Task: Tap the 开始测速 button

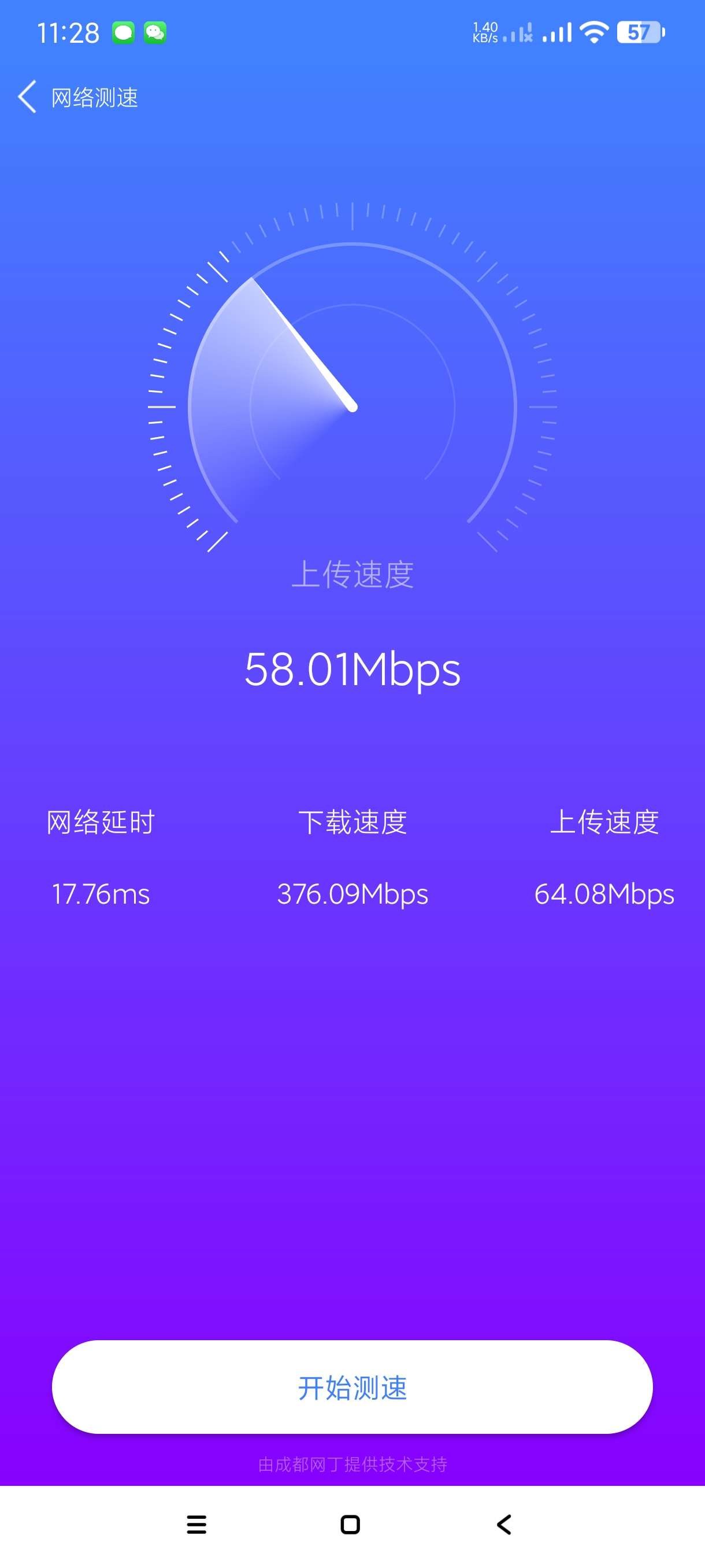Action: 352,1386
